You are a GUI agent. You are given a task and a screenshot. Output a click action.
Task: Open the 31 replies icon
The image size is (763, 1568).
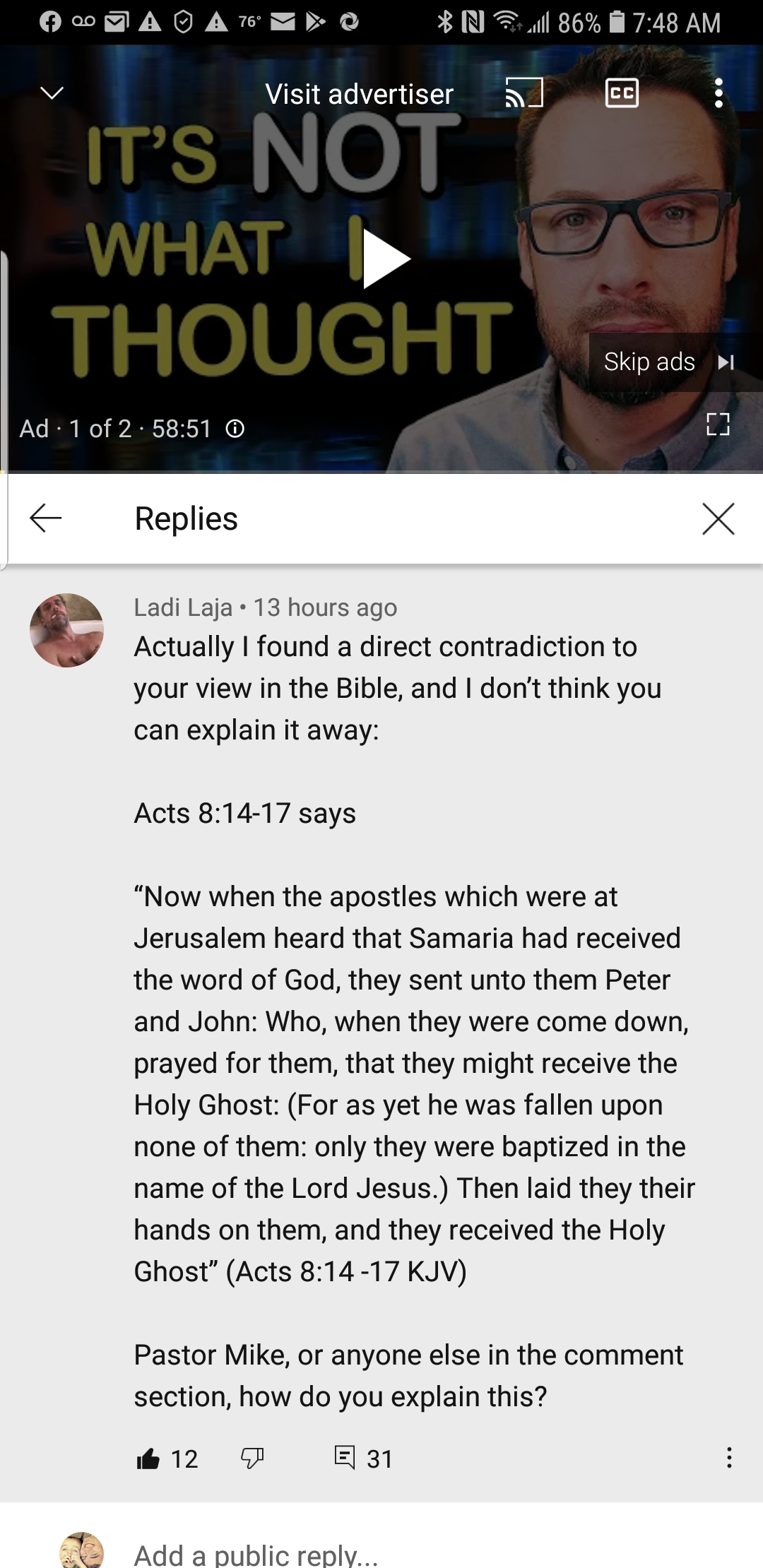pos(345,1458)
